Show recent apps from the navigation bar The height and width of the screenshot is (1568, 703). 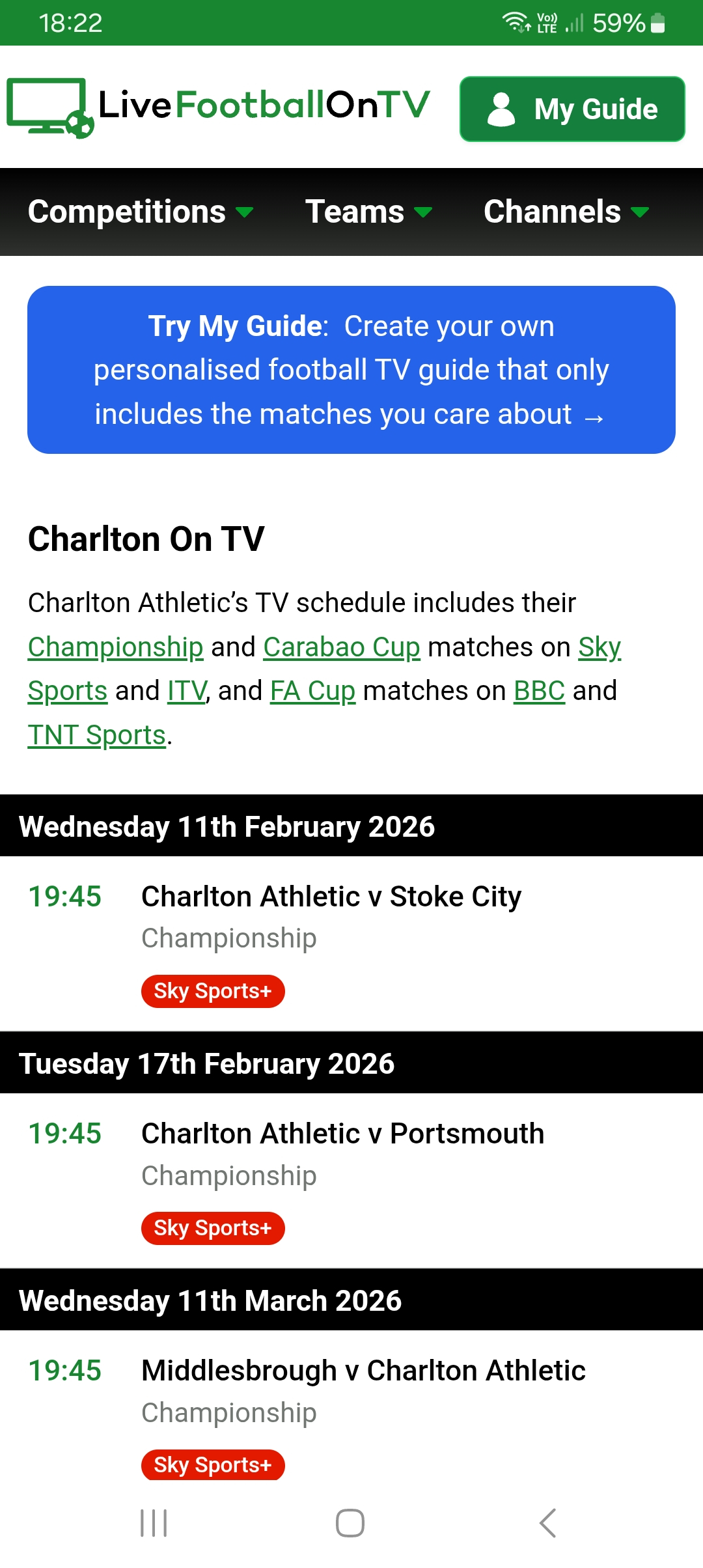(x=154, y=1523)
